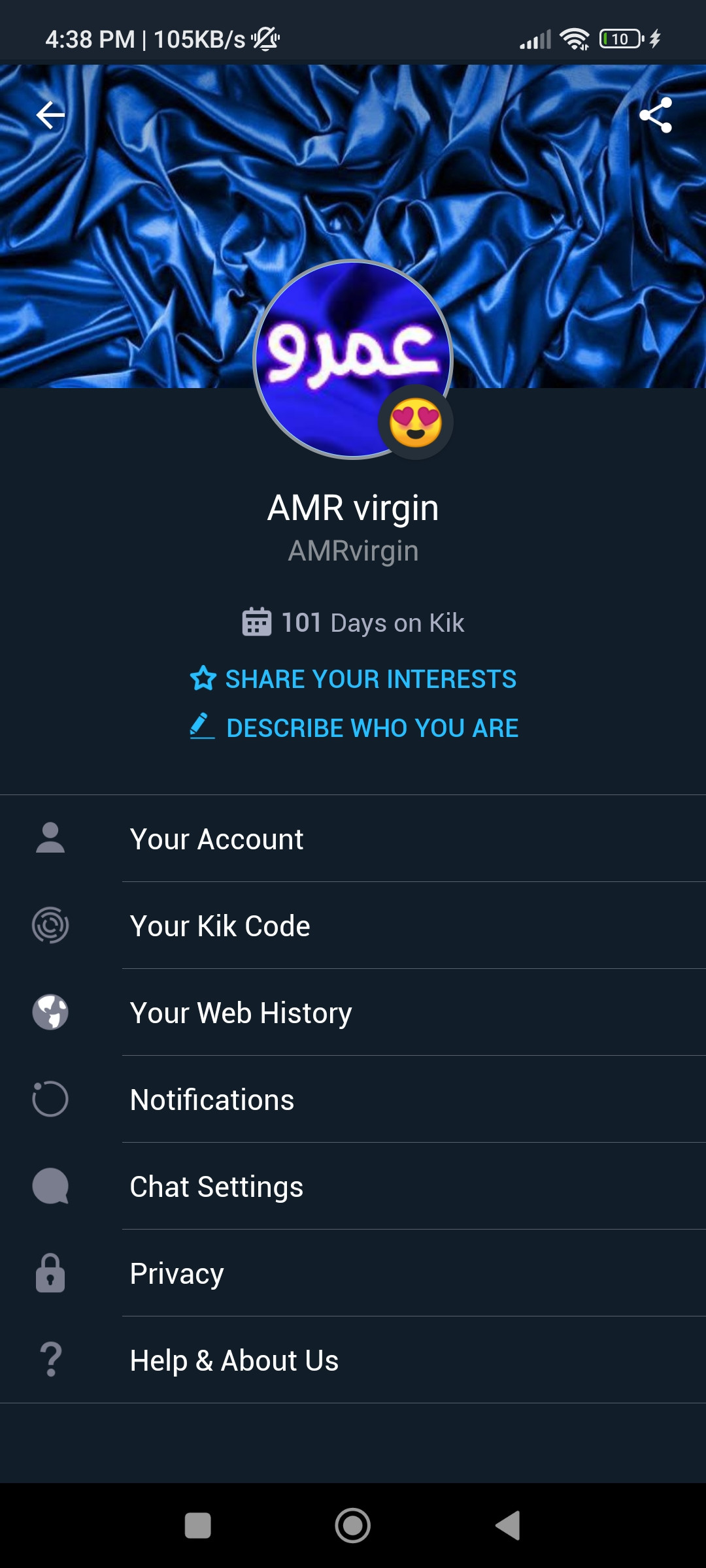Tap Describe Who You Are
This screenshot has height=1568, width=706.
click(x=353, y=728)
